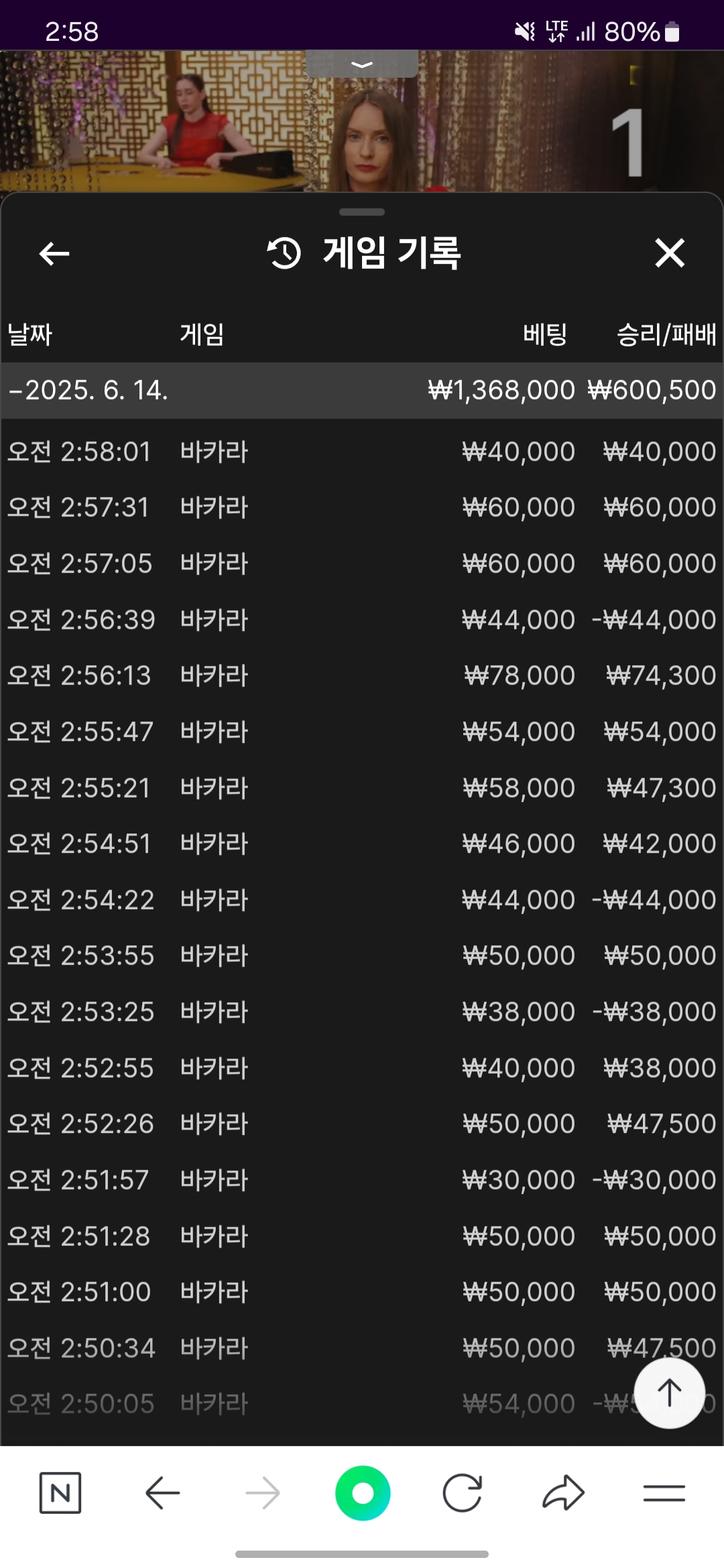Close the 게임 기록 panel
The image size is (724, 1568).
(x=669, y=253)
